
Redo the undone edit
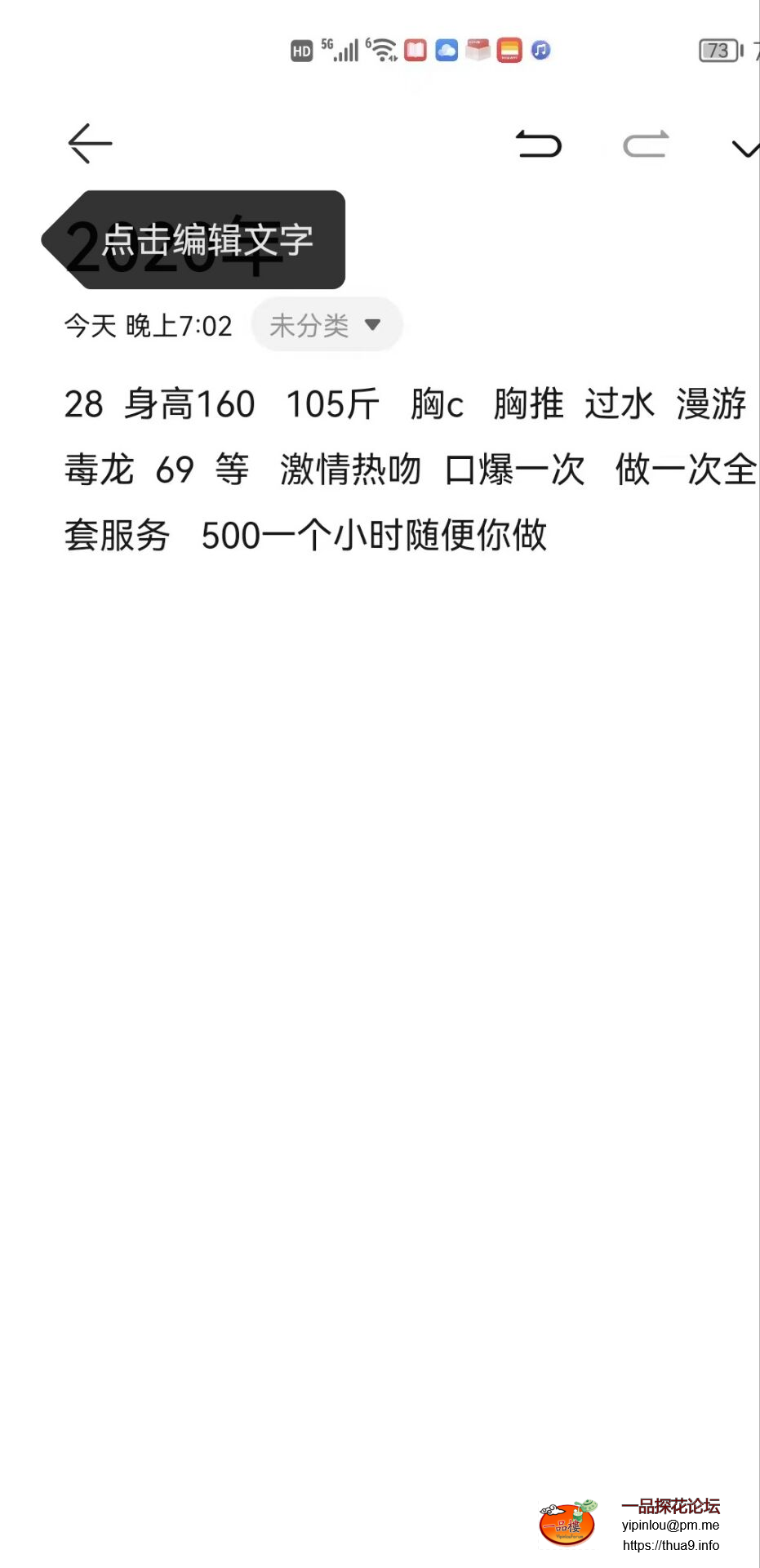coord(646,145)
